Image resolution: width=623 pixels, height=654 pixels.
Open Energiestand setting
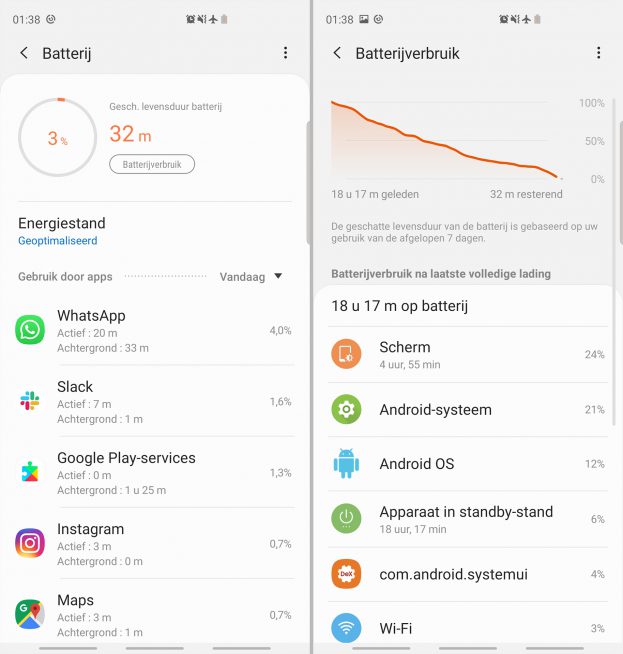(62, 230)
